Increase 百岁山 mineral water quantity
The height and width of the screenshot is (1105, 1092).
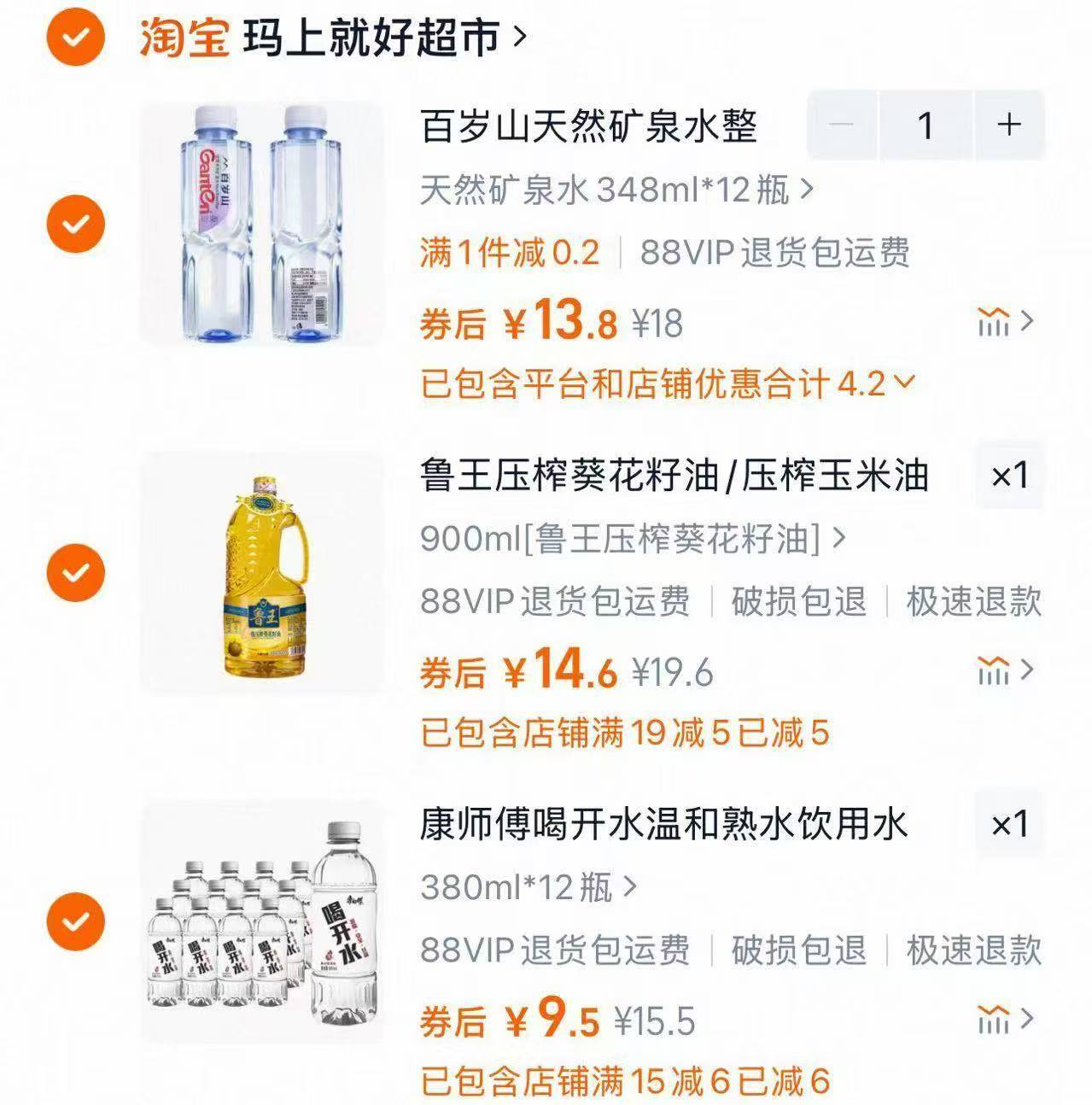pyautogui.click(x=1008, y=125)
